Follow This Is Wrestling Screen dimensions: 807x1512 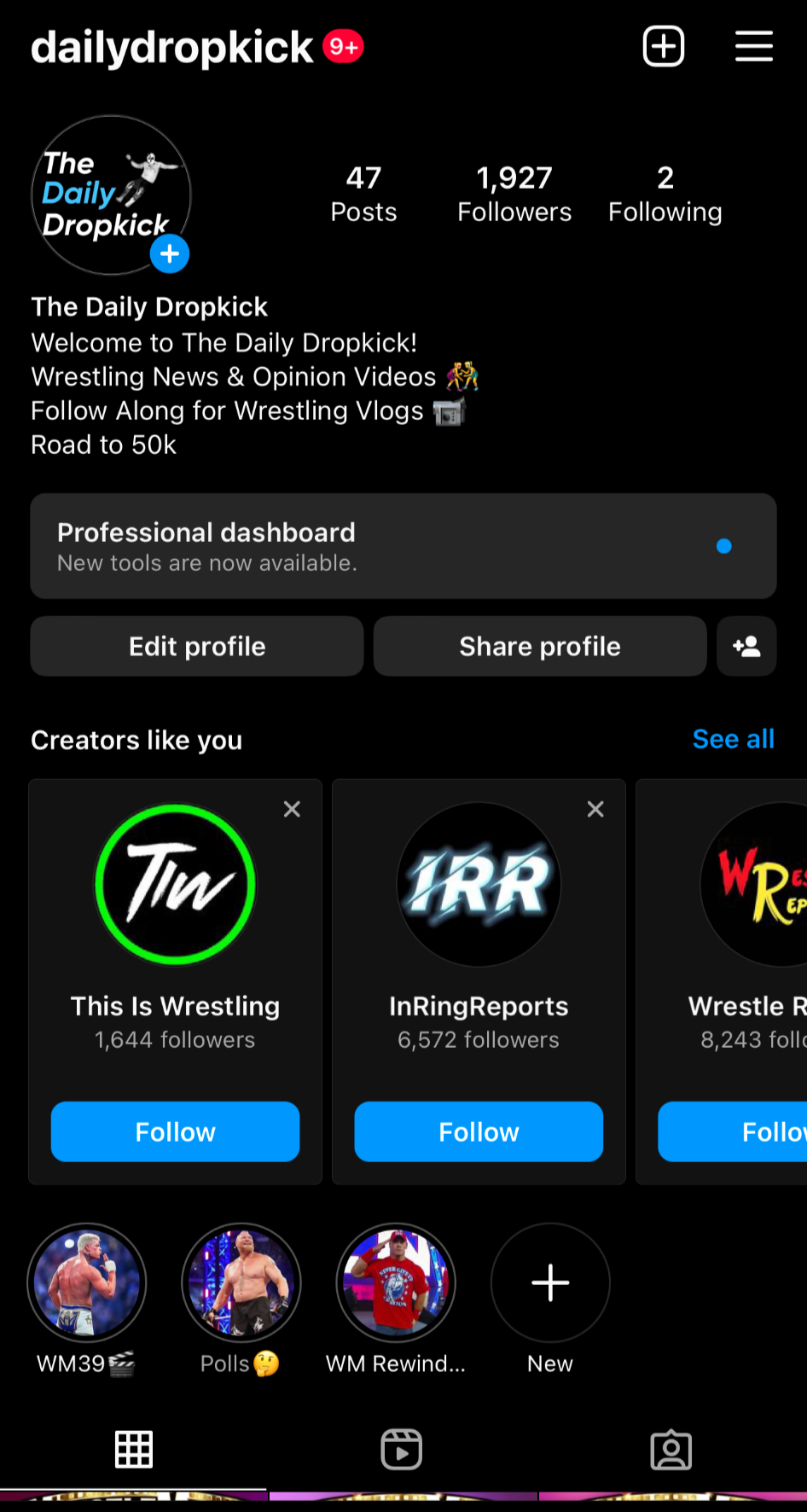pos(176,1131)
